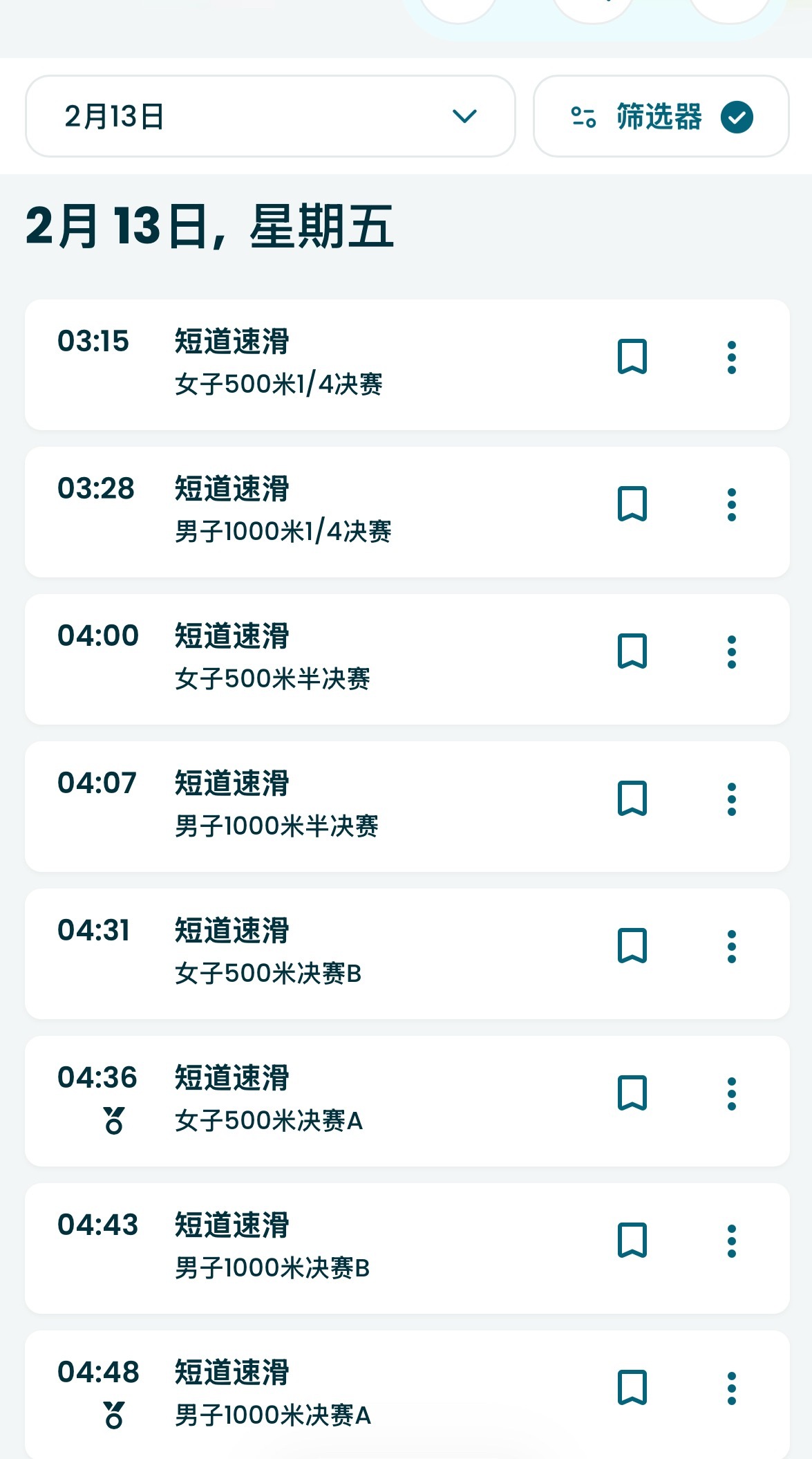Screen dimensions: 812x1459
Task: Open more options for 04:07 男子1000米半决赛
Action: point(732,799)
